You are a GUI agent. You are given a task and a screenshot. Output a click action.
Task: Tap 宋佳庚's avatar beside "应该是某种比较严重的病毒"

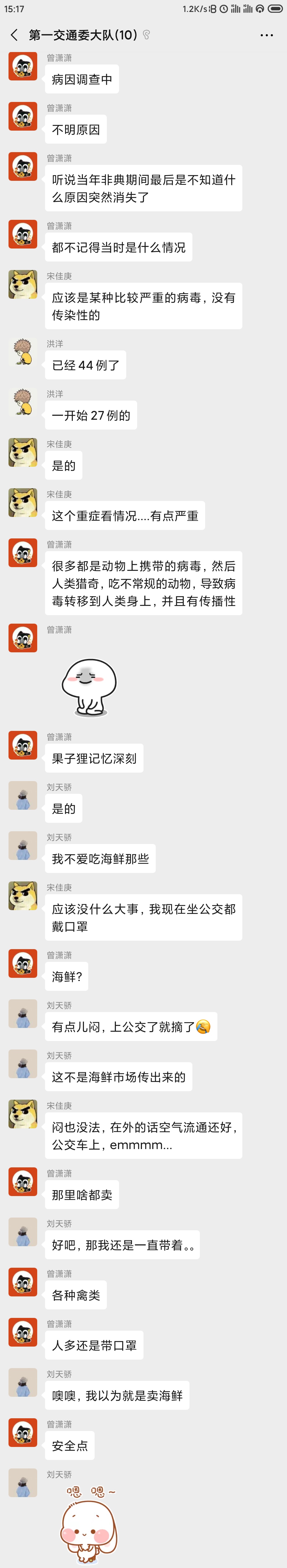click(23, 284)
